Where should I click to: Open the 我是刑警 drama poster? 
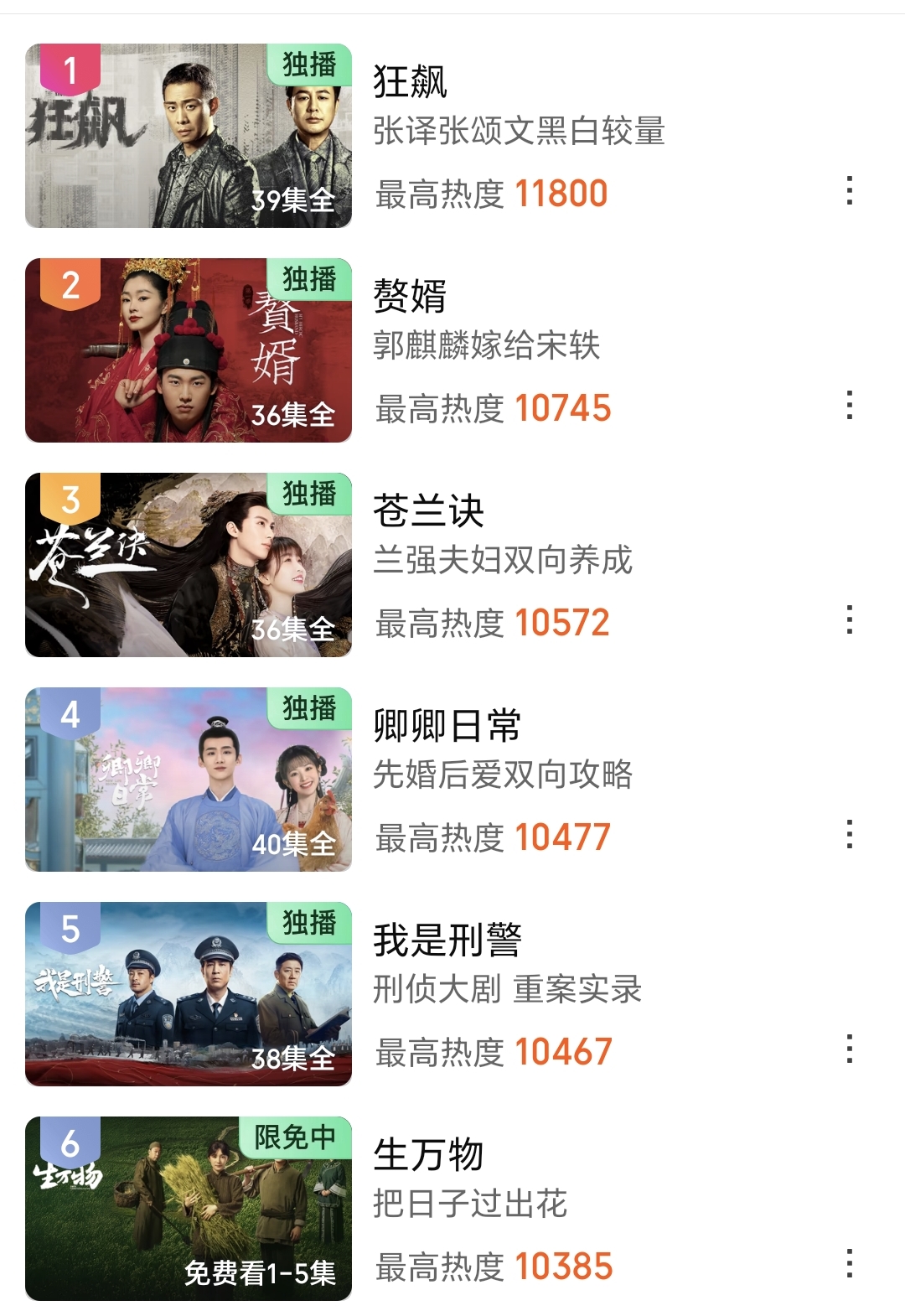pos(189,994)
